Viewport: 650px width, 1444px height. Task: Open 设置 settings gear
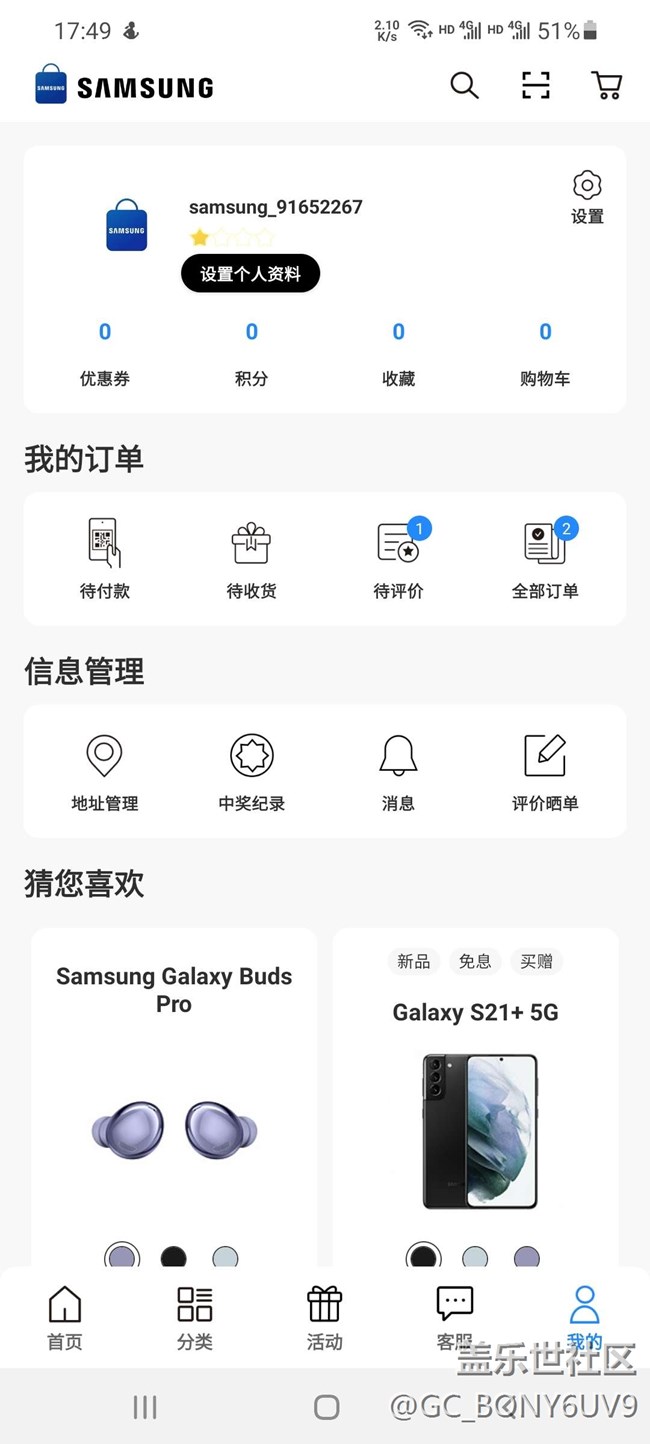587,197
